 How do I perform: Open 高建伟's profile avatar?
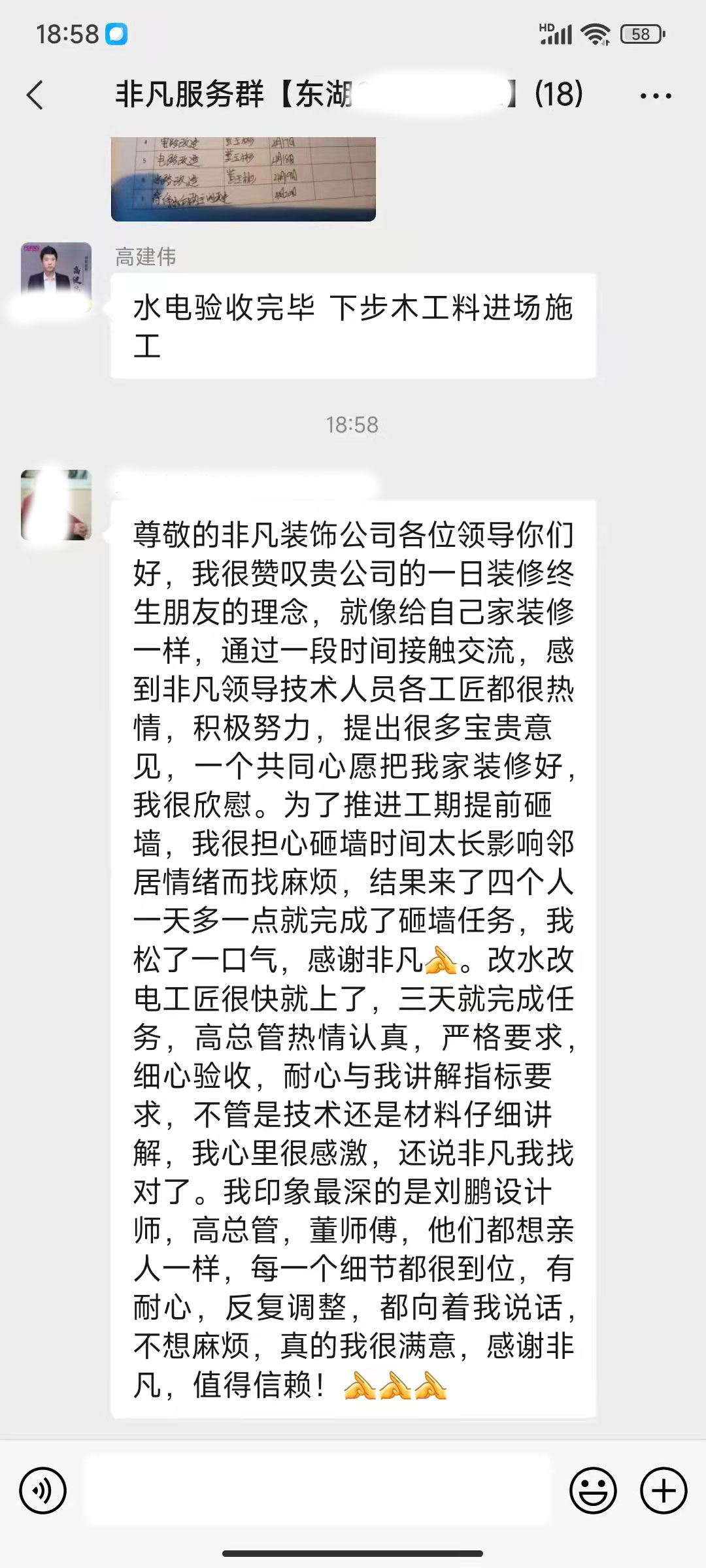[x=56, y=277]
